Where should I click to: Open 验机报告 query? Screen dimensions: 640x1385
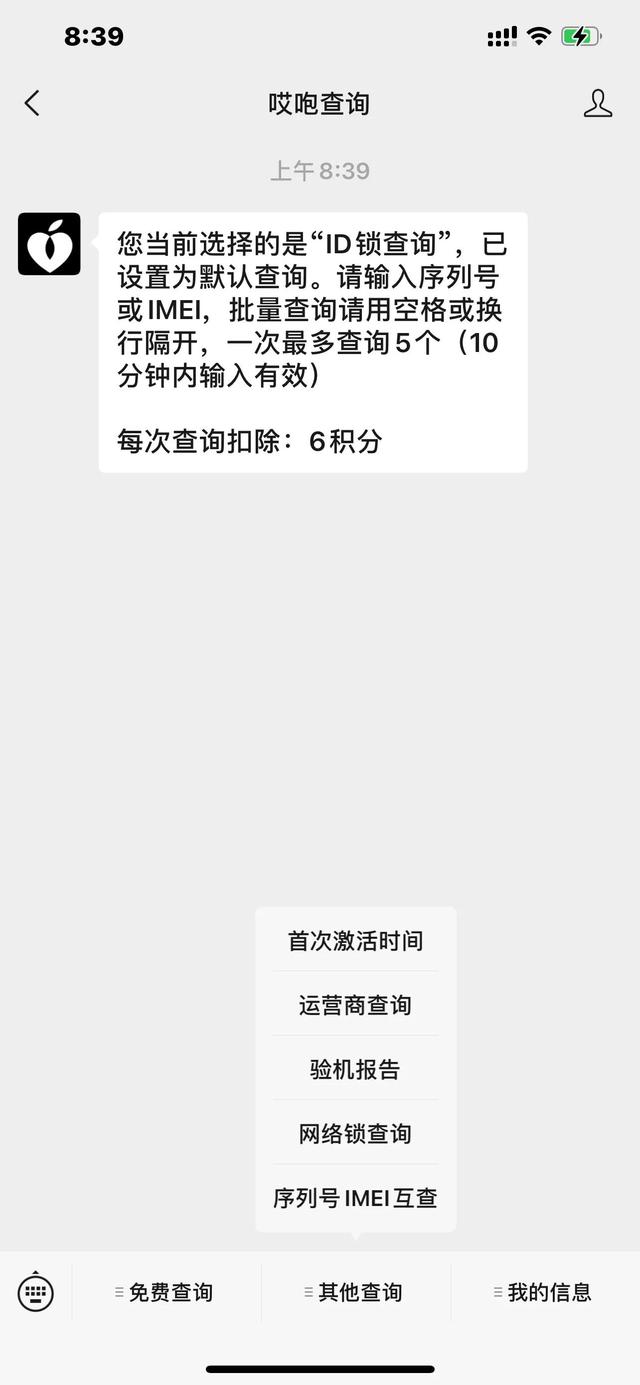(355, 1069)
